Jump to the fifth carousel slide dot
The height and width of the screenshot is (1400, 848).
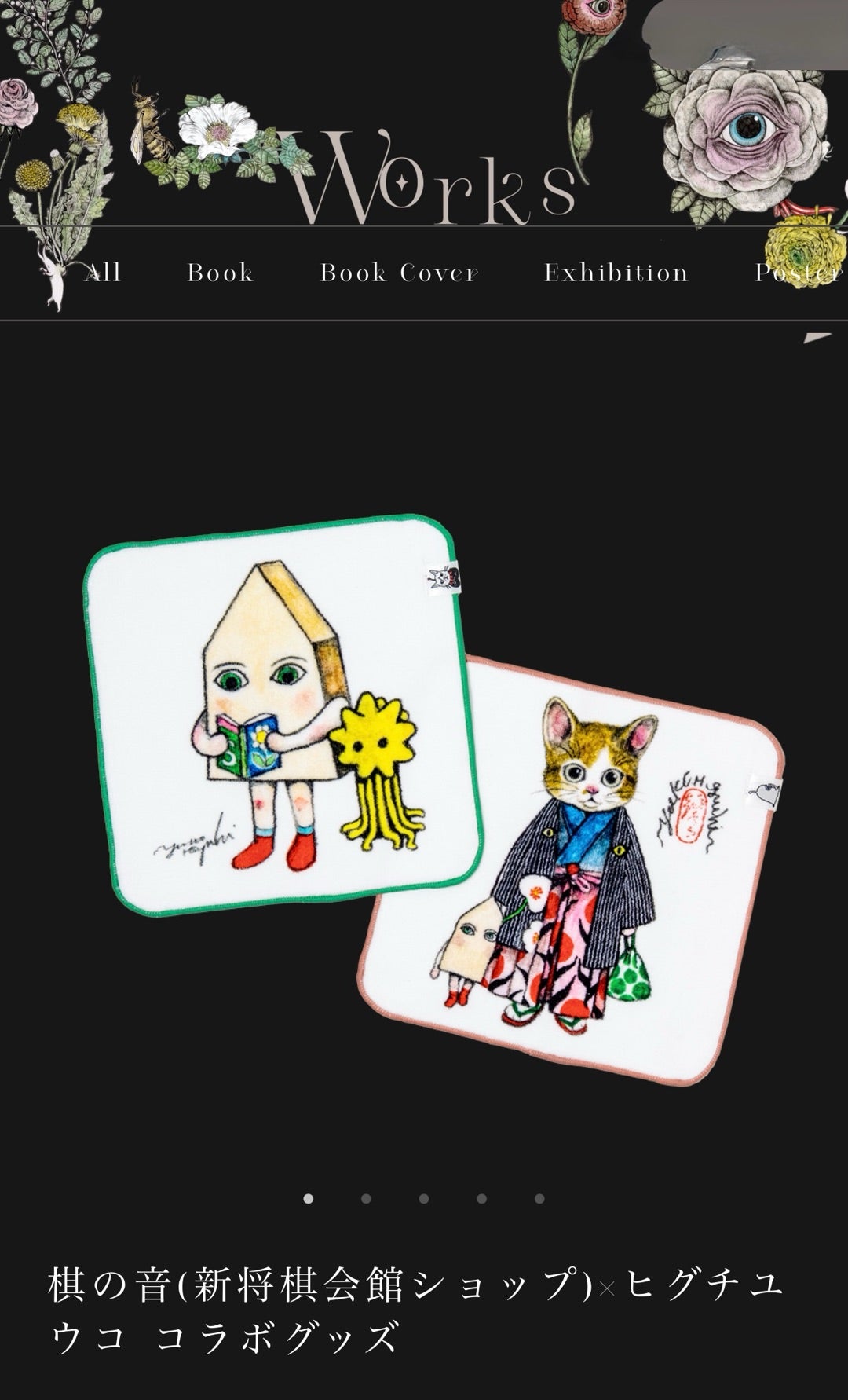pos(539,1199)
